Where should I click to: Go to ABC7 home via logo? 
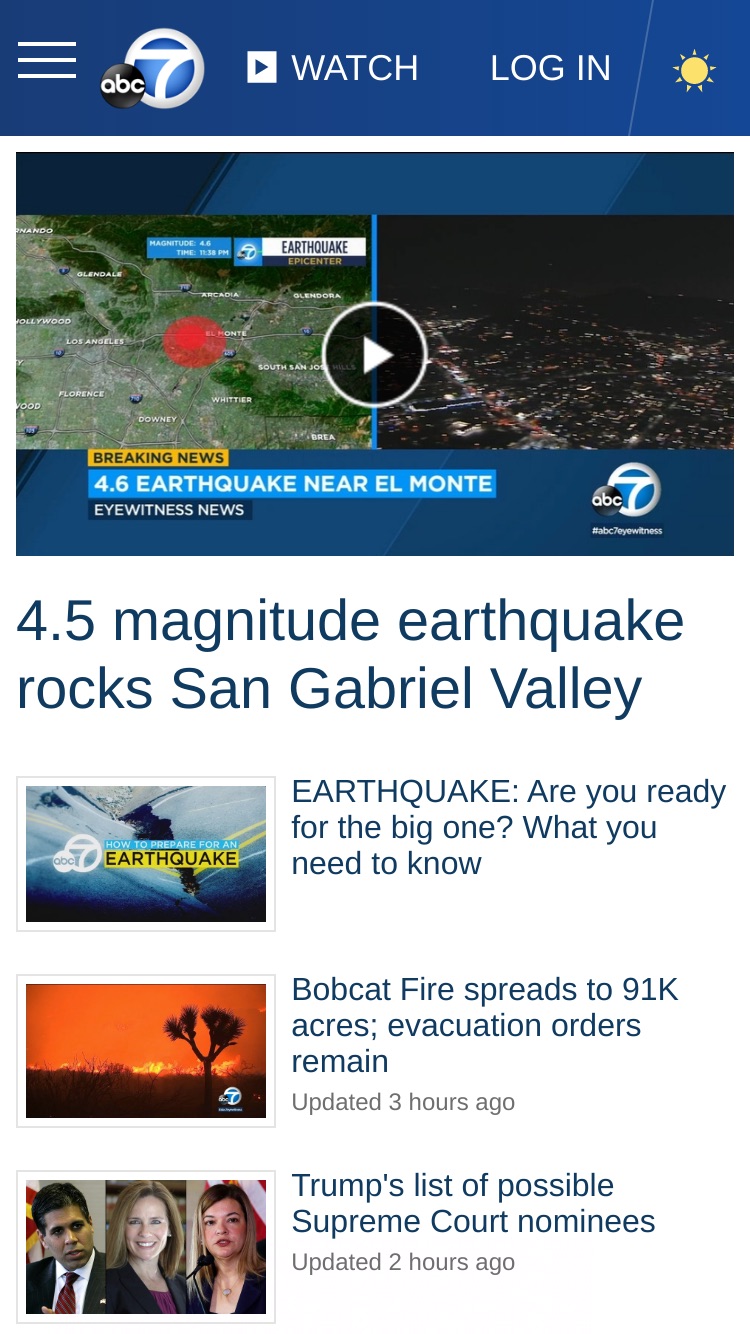pos(152,68)
